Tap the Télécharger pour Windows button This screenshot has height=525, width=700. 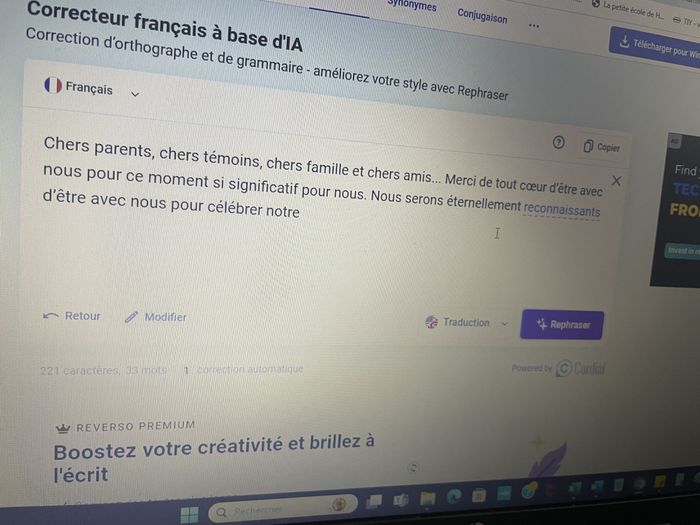(x=655, y=45)
